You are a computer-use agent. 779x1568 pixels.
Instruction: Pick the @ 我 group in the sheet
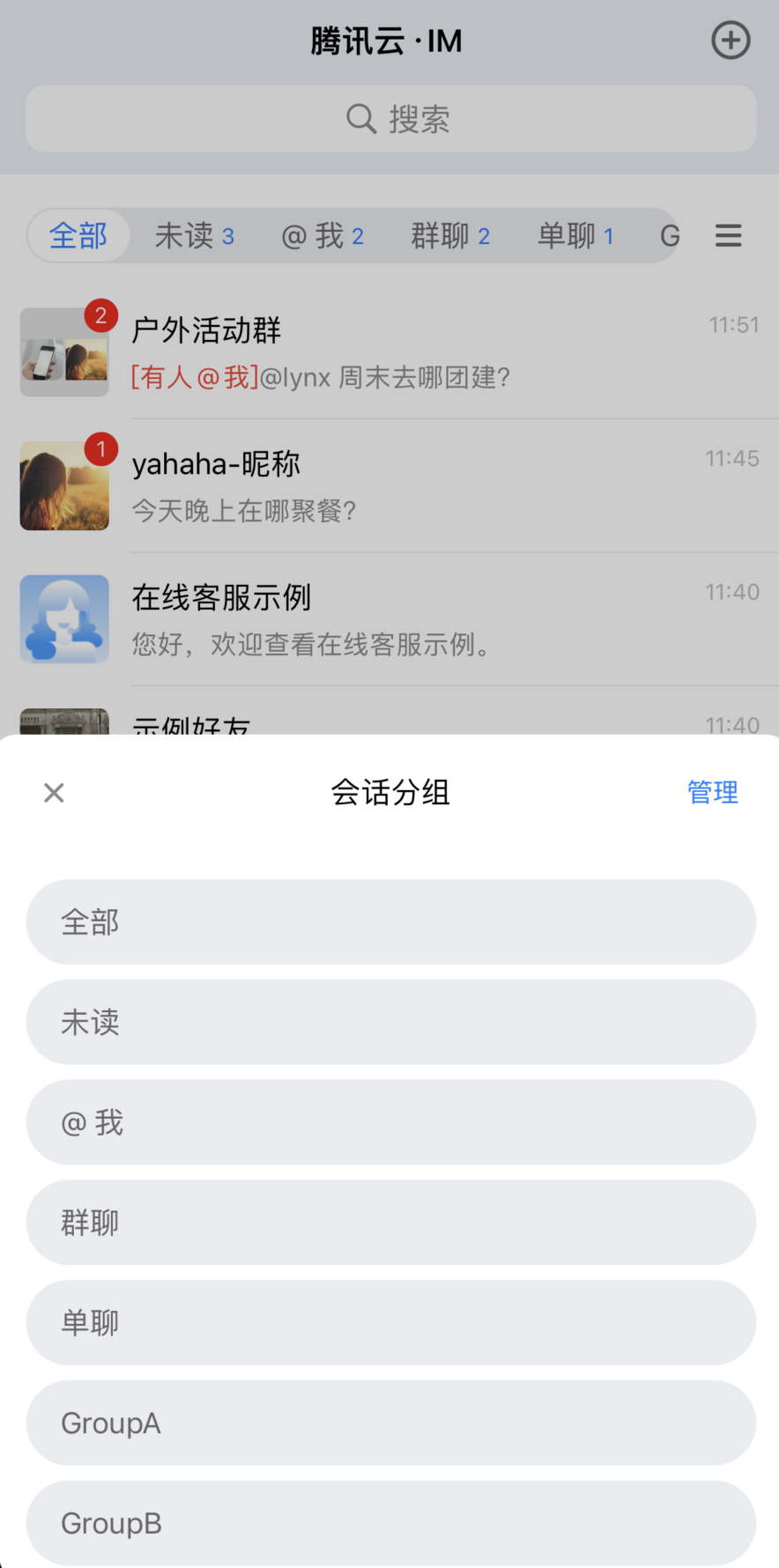390,1122
